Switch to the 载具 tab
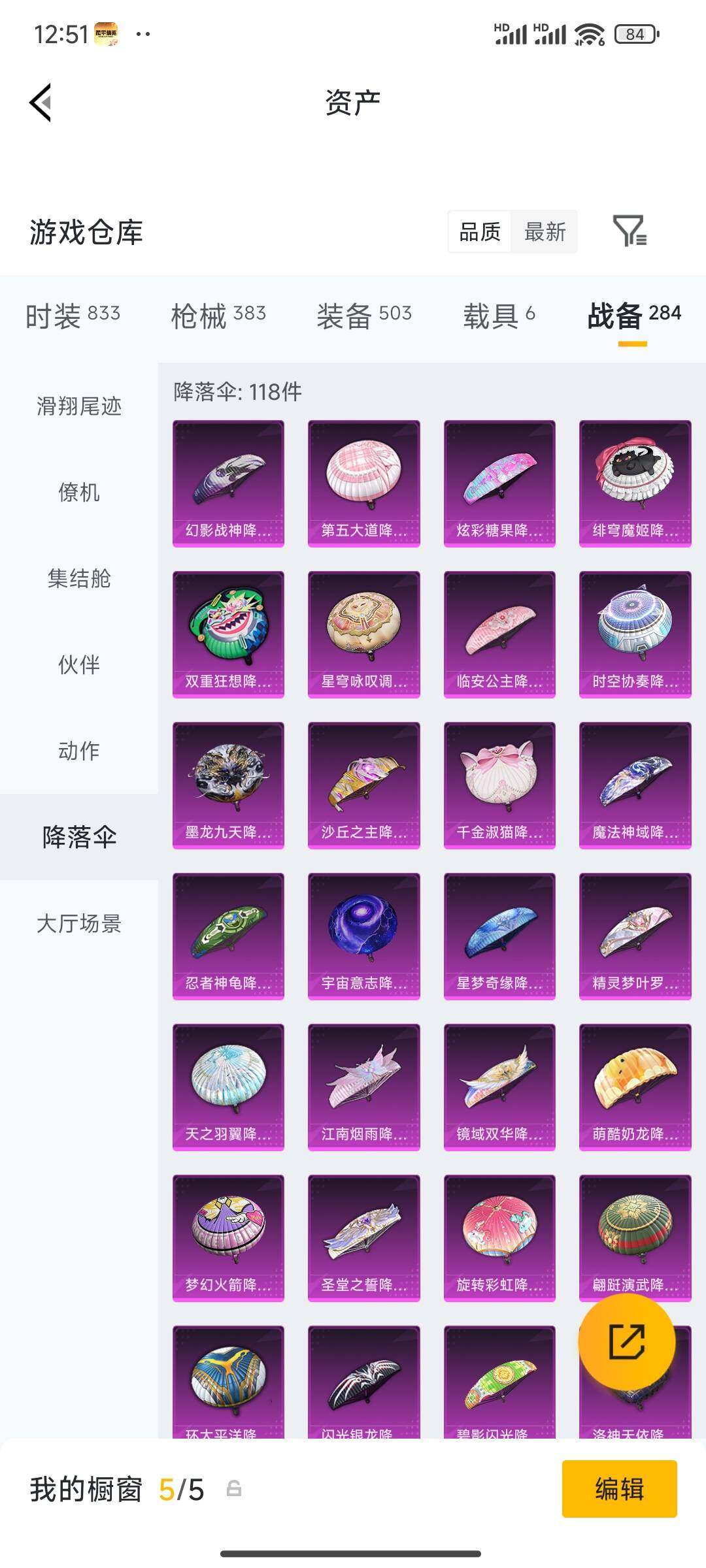706x1568 pixels. (499, 316)
